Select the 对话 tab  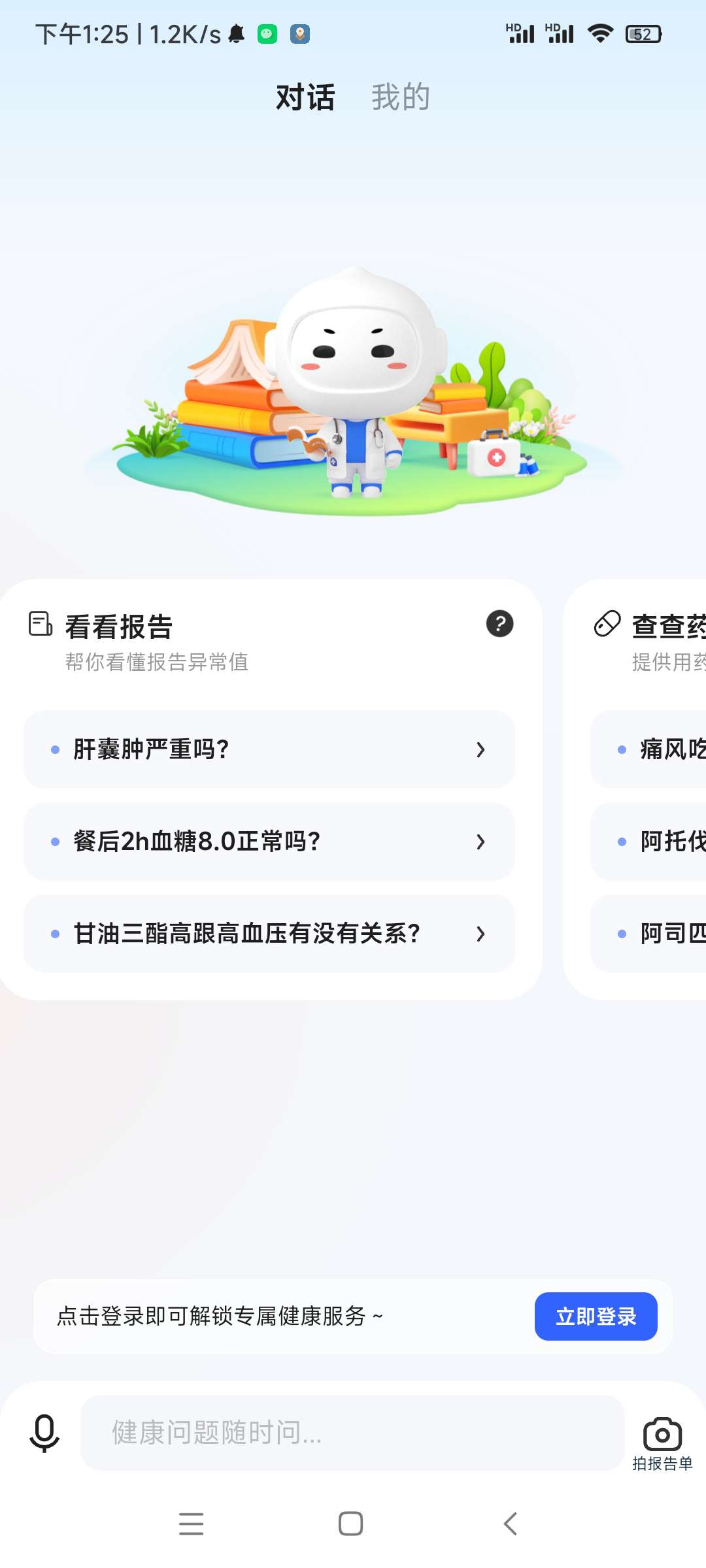(305, 97)
